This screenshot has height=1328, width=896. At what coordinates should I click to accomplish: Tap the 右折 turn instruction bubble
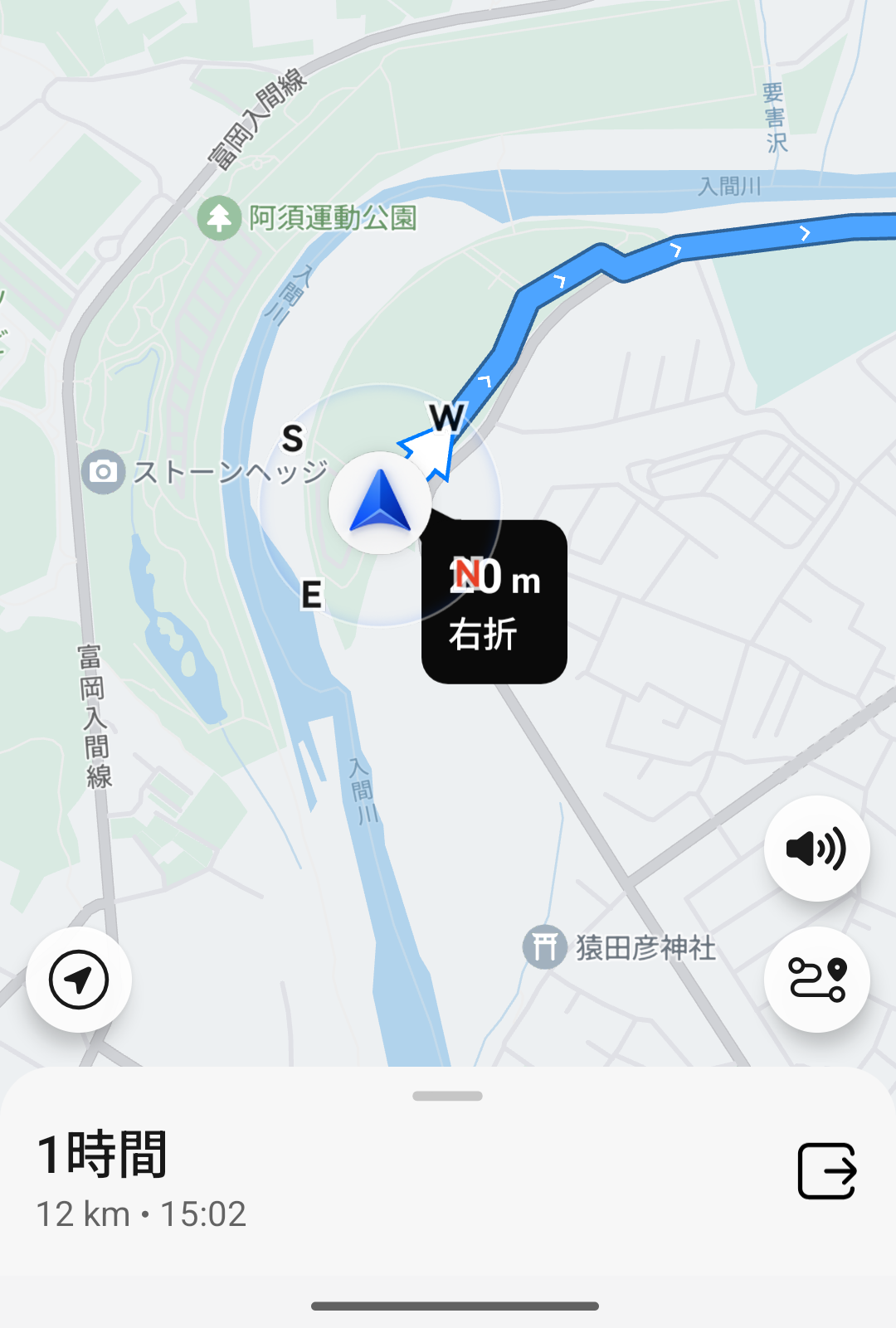click(x=494, y=603)
